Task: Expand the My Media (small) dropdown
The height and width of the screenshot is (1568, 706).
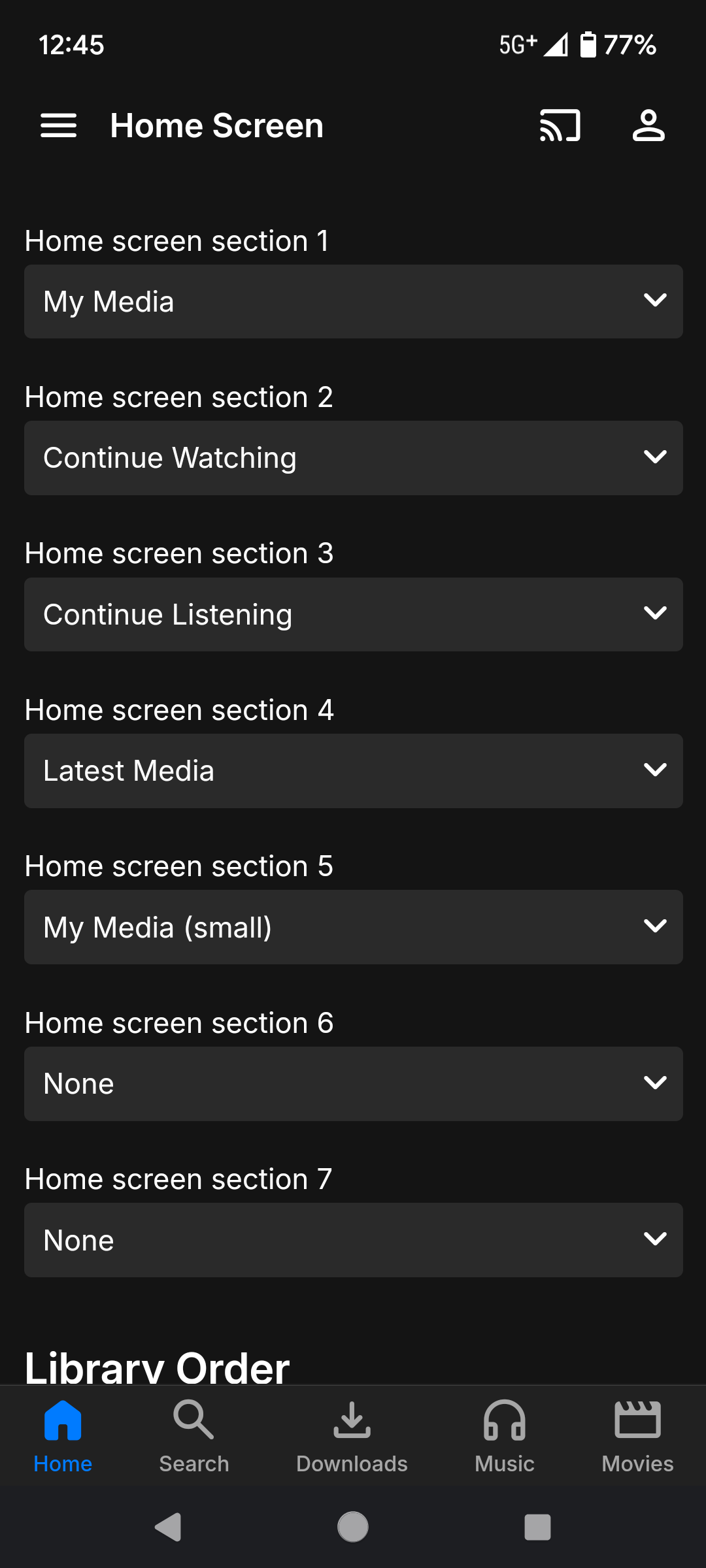Action: pos(353,927)
